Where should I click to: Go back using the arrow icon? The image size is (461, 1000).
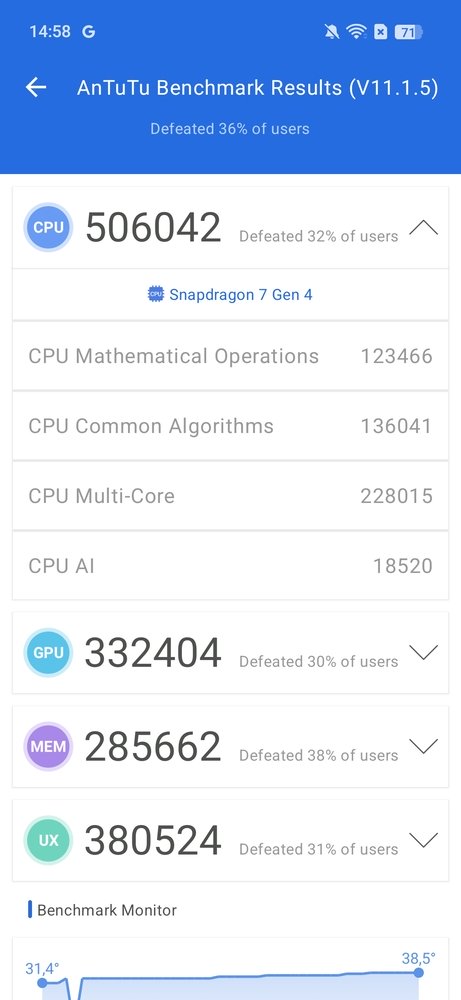coord(36,87)
